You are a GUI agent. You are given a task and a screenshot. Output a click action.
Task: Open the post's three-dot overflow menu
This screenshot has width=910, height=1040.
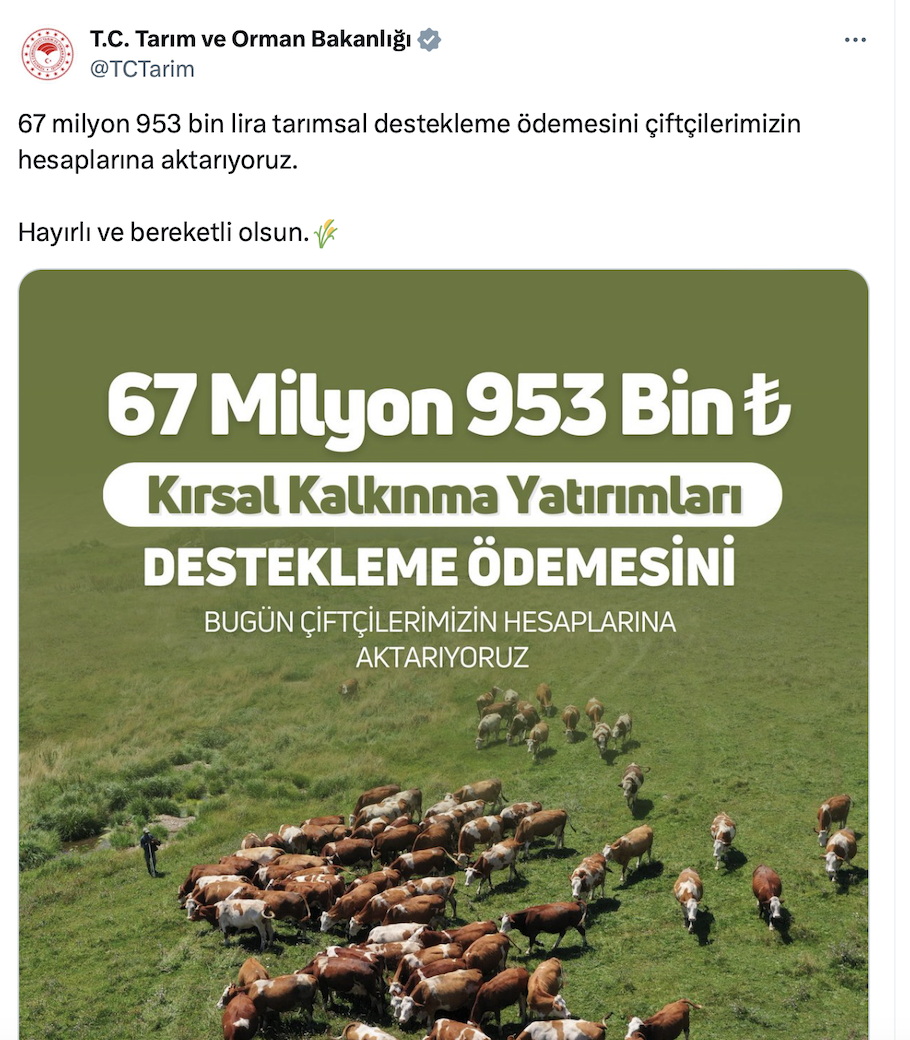tap(855, 40)
